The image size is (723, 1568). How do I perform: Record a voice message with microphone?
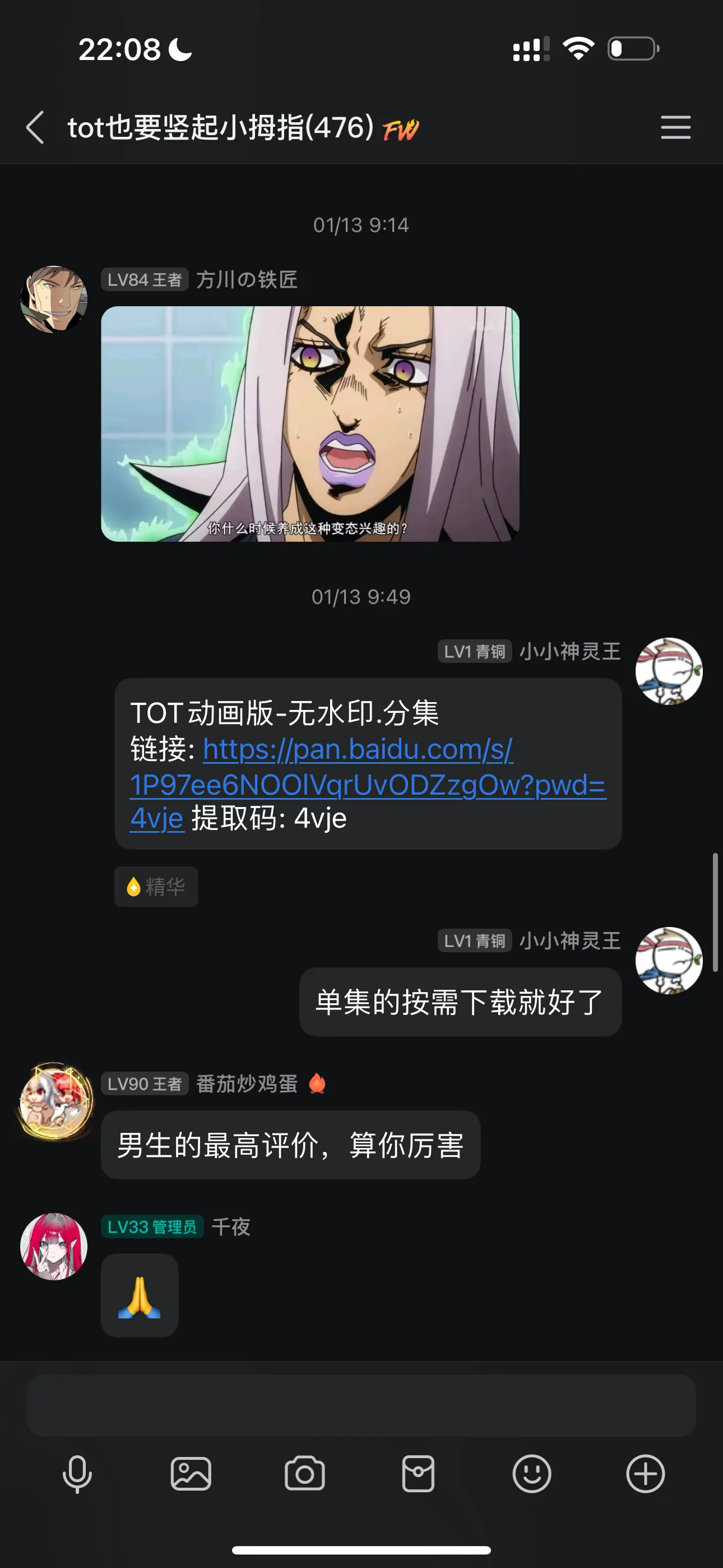click(x=77, y=1474)
